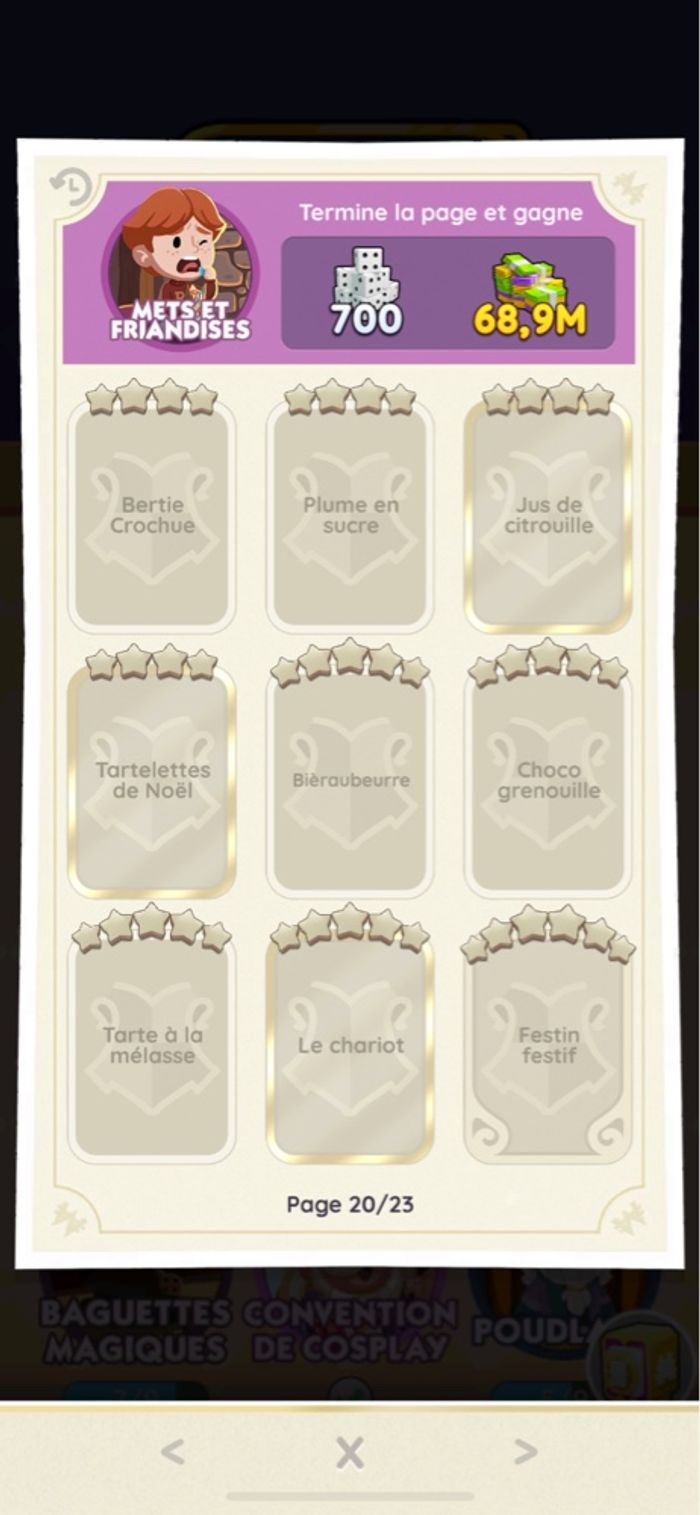Open the Festin festif card
The height and width of the screenshot is (1515, 700).
tap(548, 1046)
